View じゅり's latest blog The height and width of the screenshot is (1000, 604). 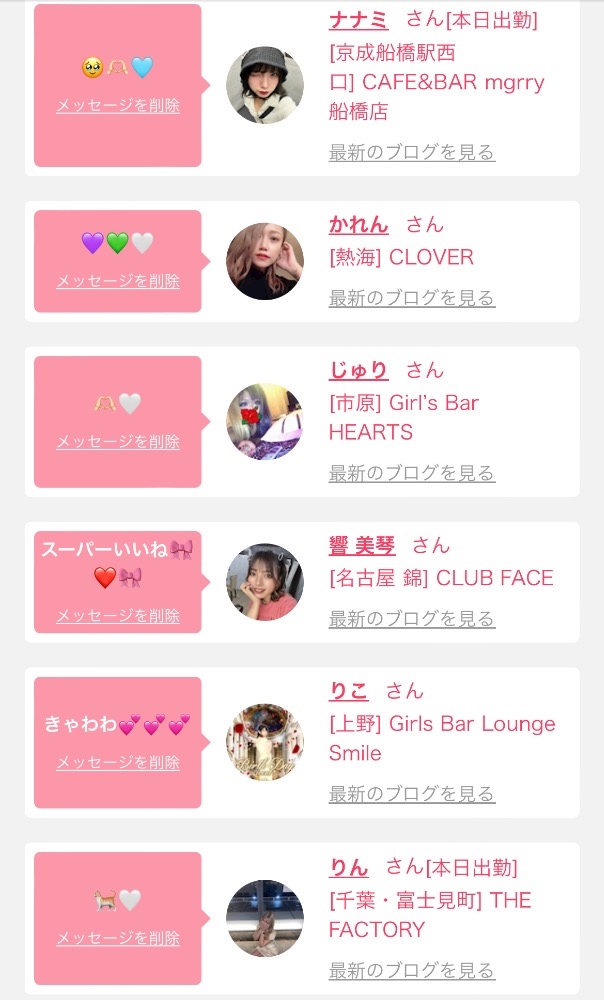[412, 473]
